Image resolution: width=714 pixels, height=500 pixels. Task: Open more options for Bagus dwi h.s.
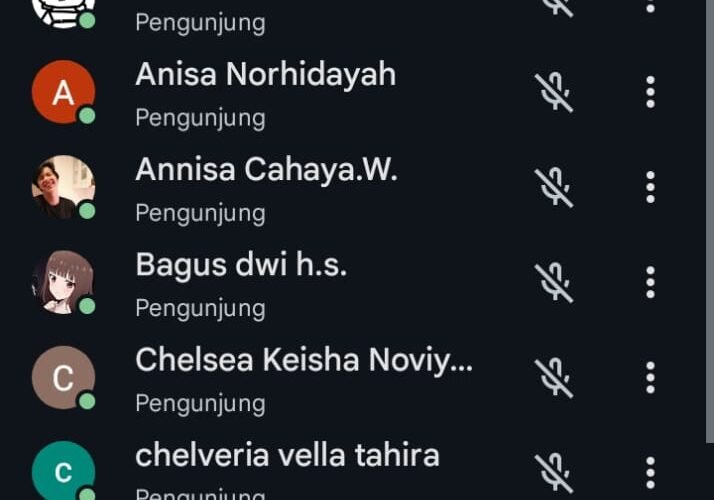click(650, 282)
